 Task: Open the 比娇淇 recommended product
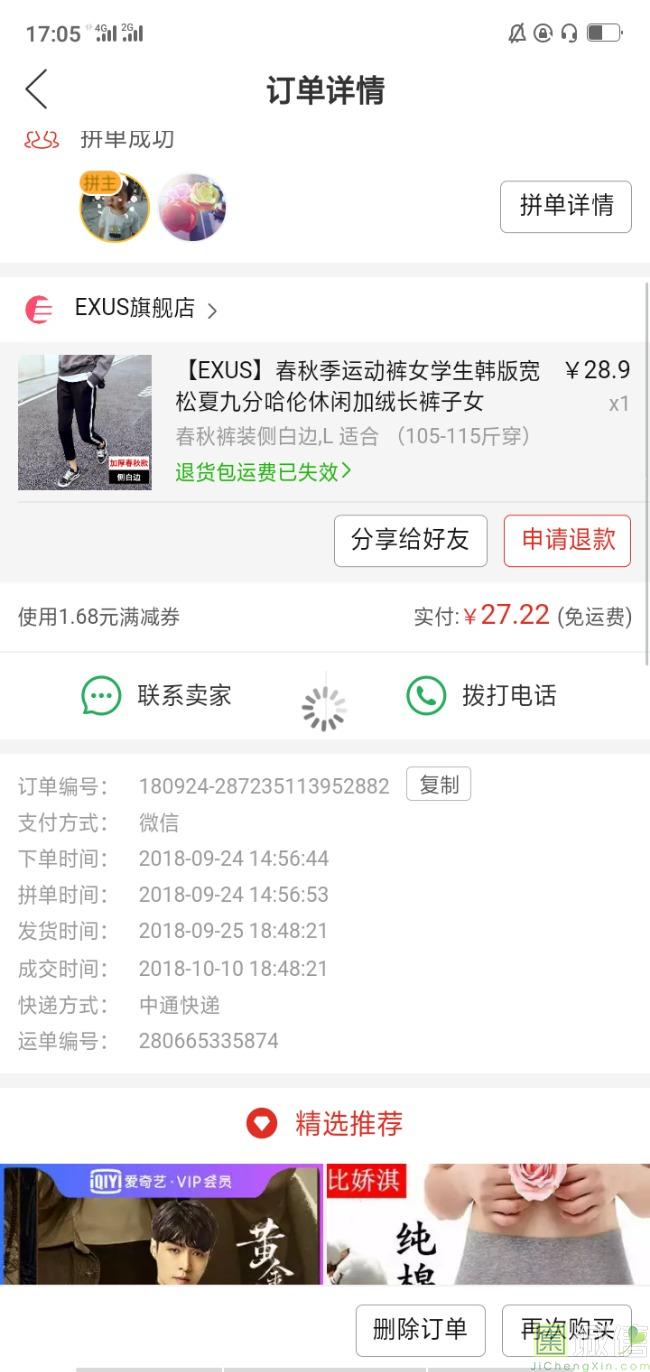[x=488, y=1225]
